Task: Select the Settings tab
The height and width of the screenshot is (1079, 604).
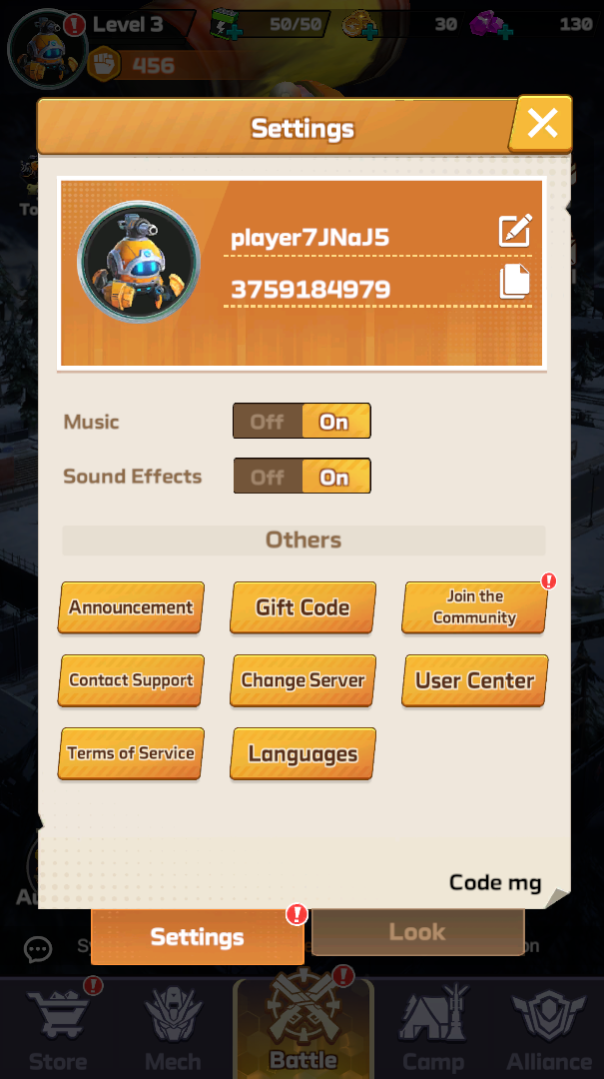Action: [x=197, y=937]
